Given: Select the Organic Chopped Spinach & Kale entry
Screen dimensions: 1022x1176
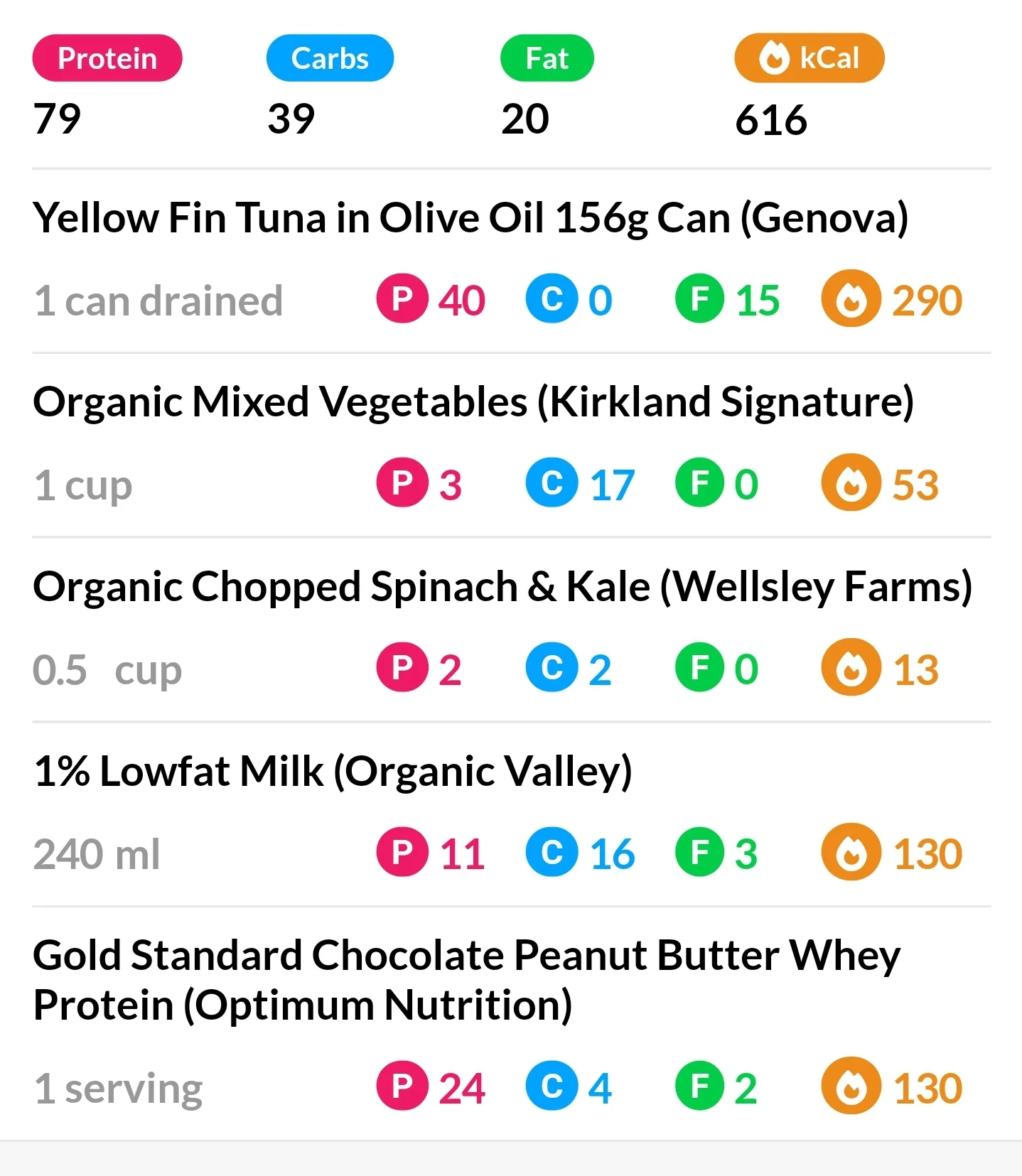Looking at the screenshot, I should [x=502, y=587].
